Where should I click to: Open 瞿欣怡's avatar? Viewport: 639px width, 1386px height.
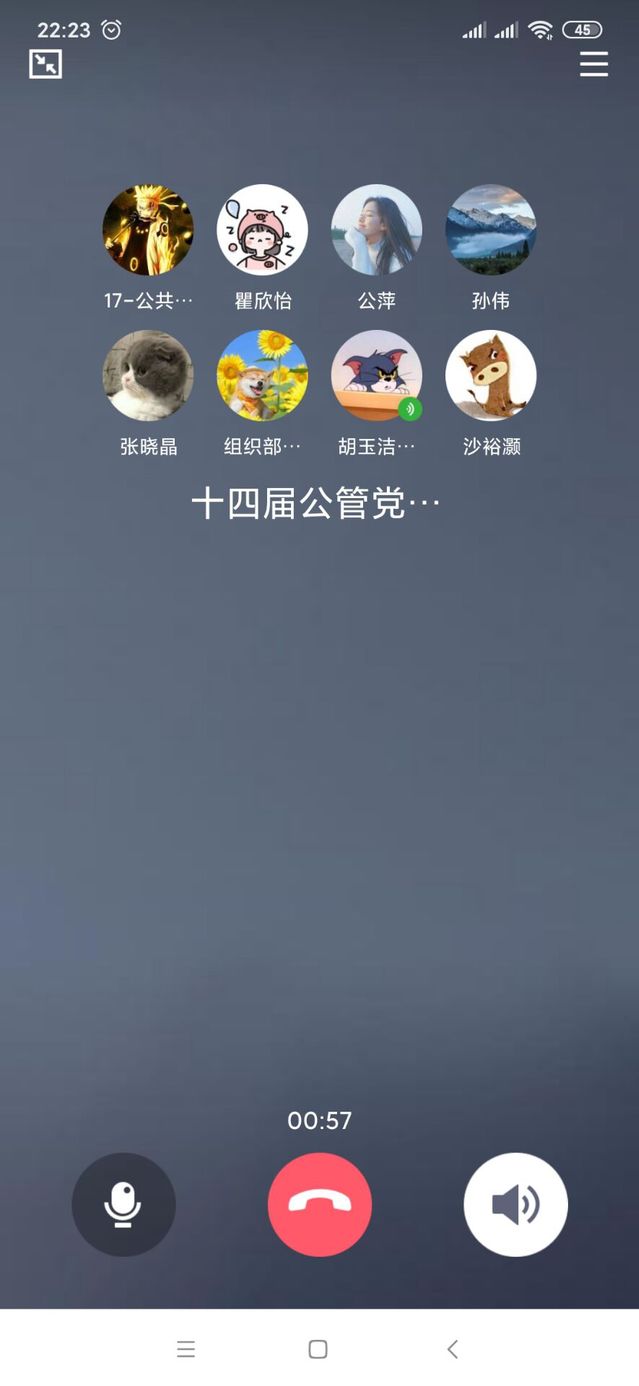(262, 230)
